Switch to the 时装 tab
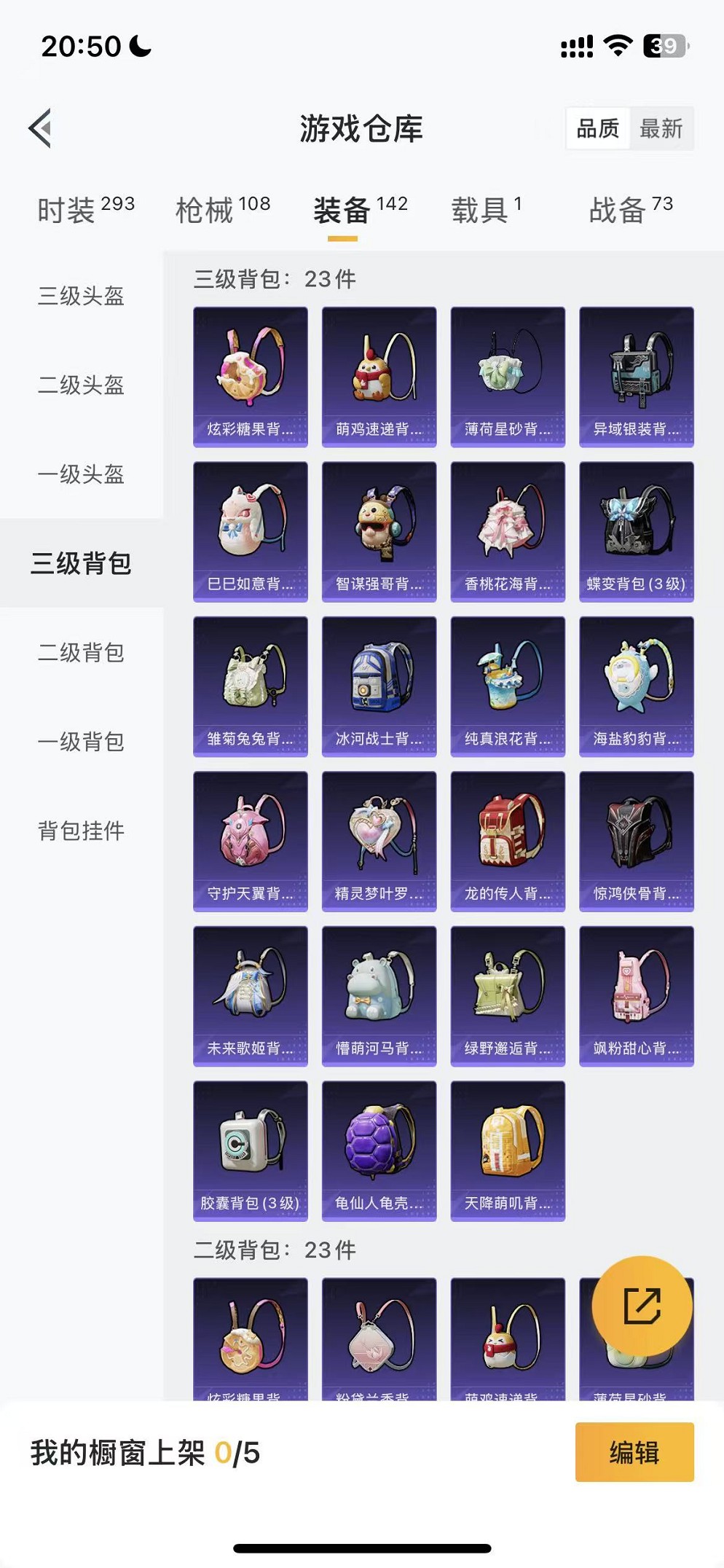Viewport: 724px width, 1568px height. pyautogui.click(x=85, y=210)
